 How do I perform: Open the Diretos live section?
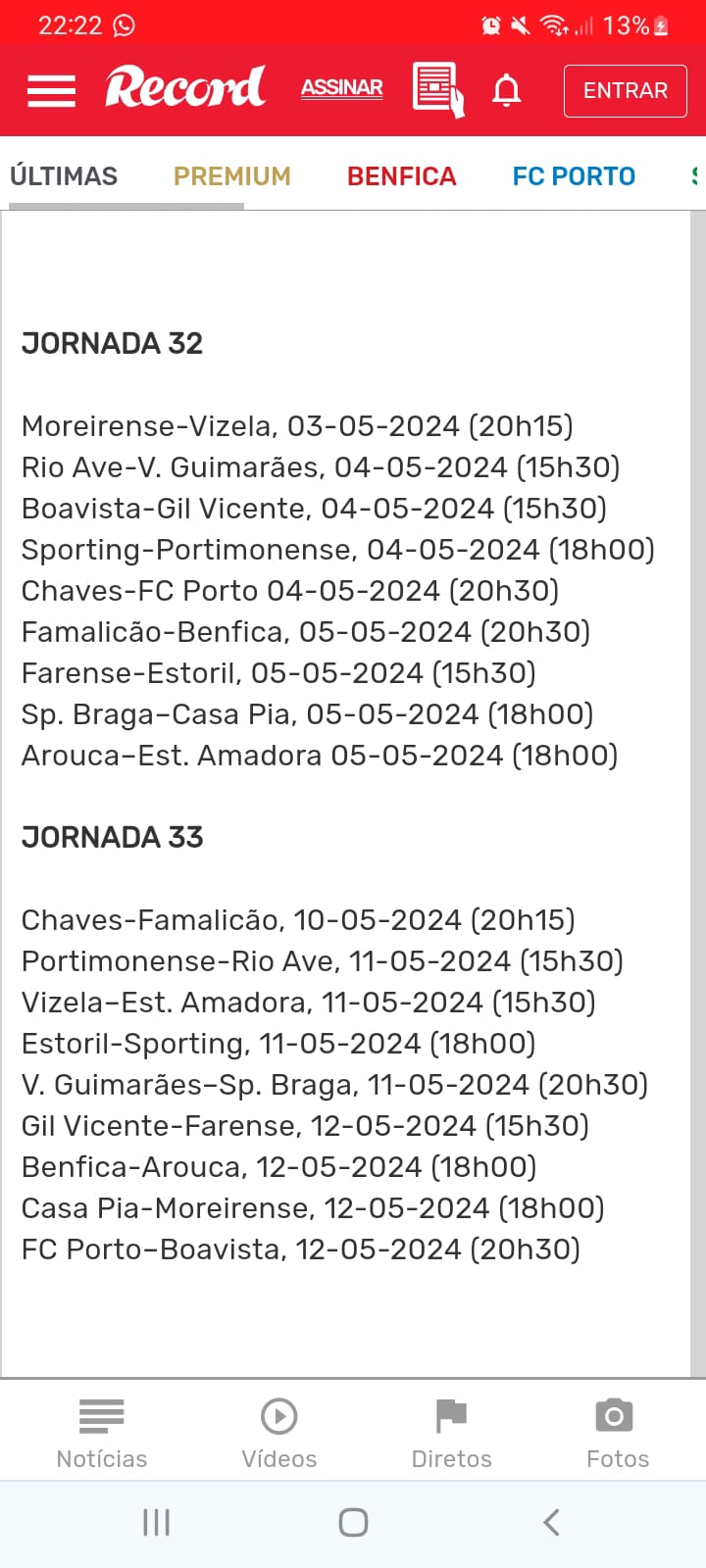pos(451,1433)
